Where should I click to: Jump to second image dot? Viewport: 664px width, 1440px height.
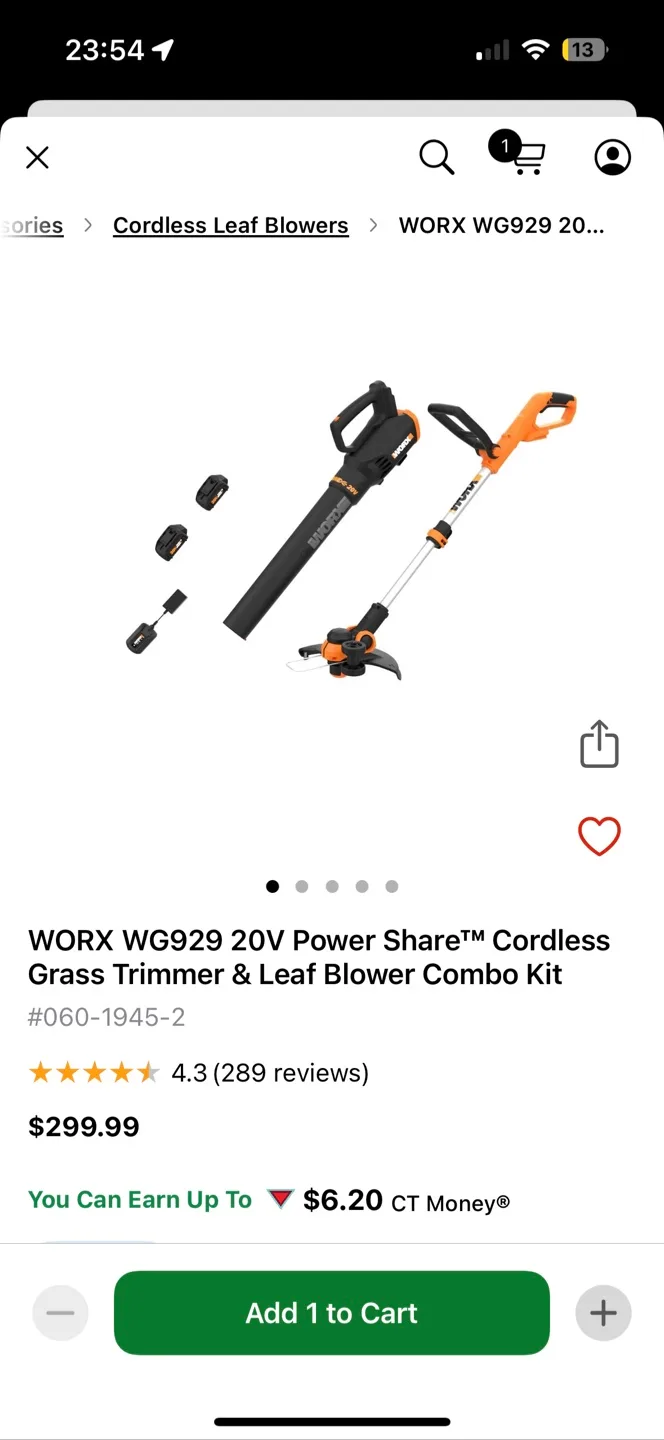[x=302, y=886]
